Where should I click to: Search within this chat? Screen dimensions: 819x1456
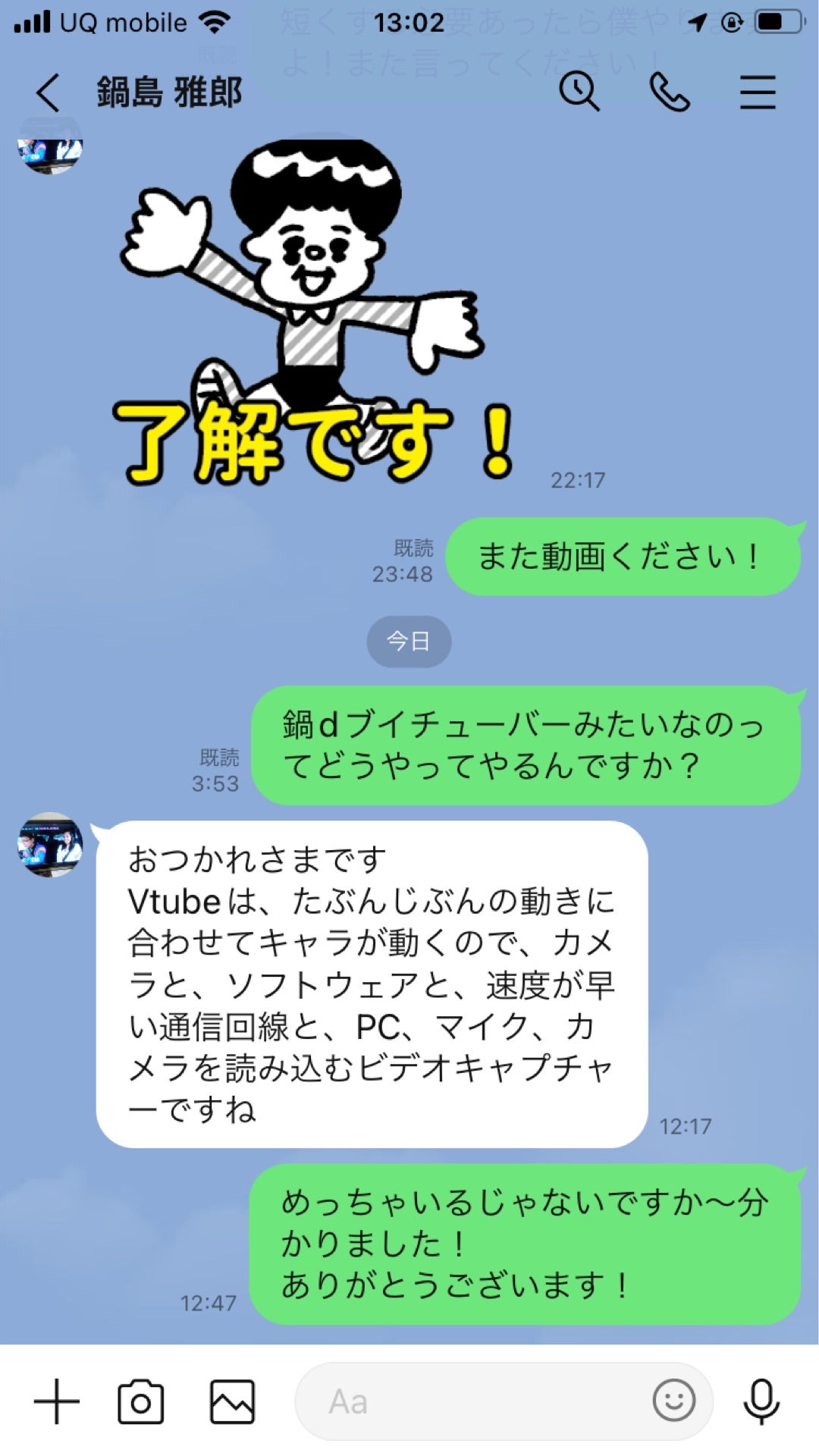(x=579, y=93)
